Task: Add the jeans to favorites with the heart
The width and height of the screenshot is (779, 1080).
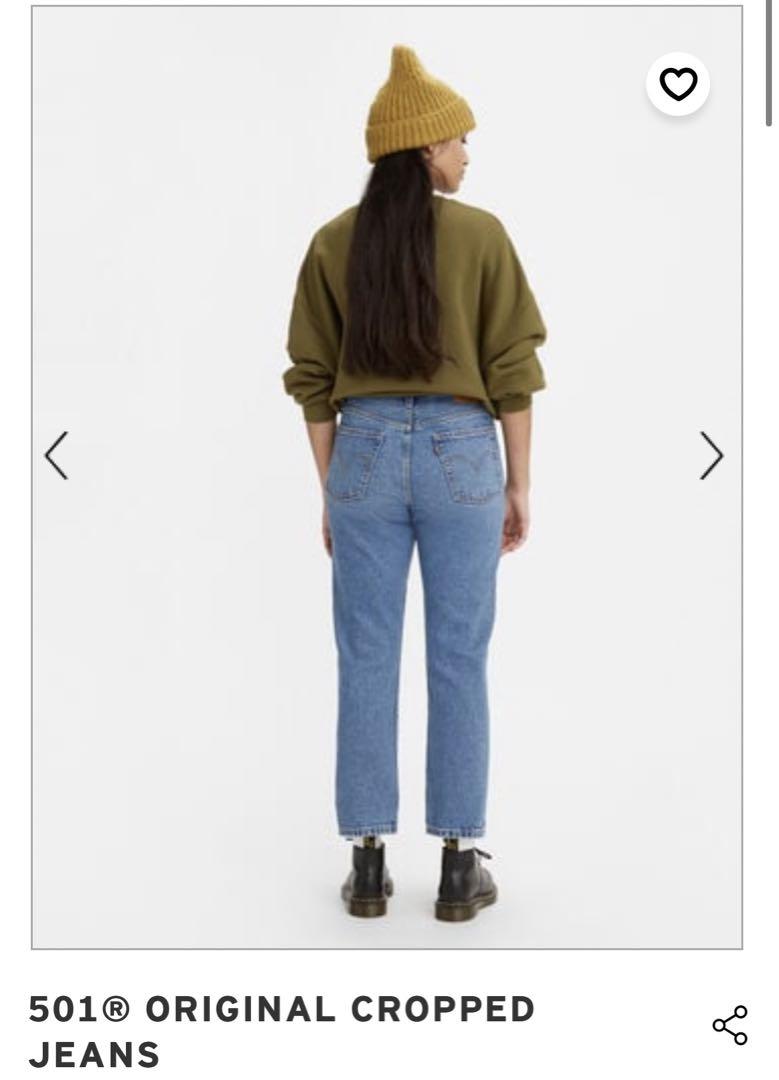Action: pyautogui.click(x=678, y=85)
